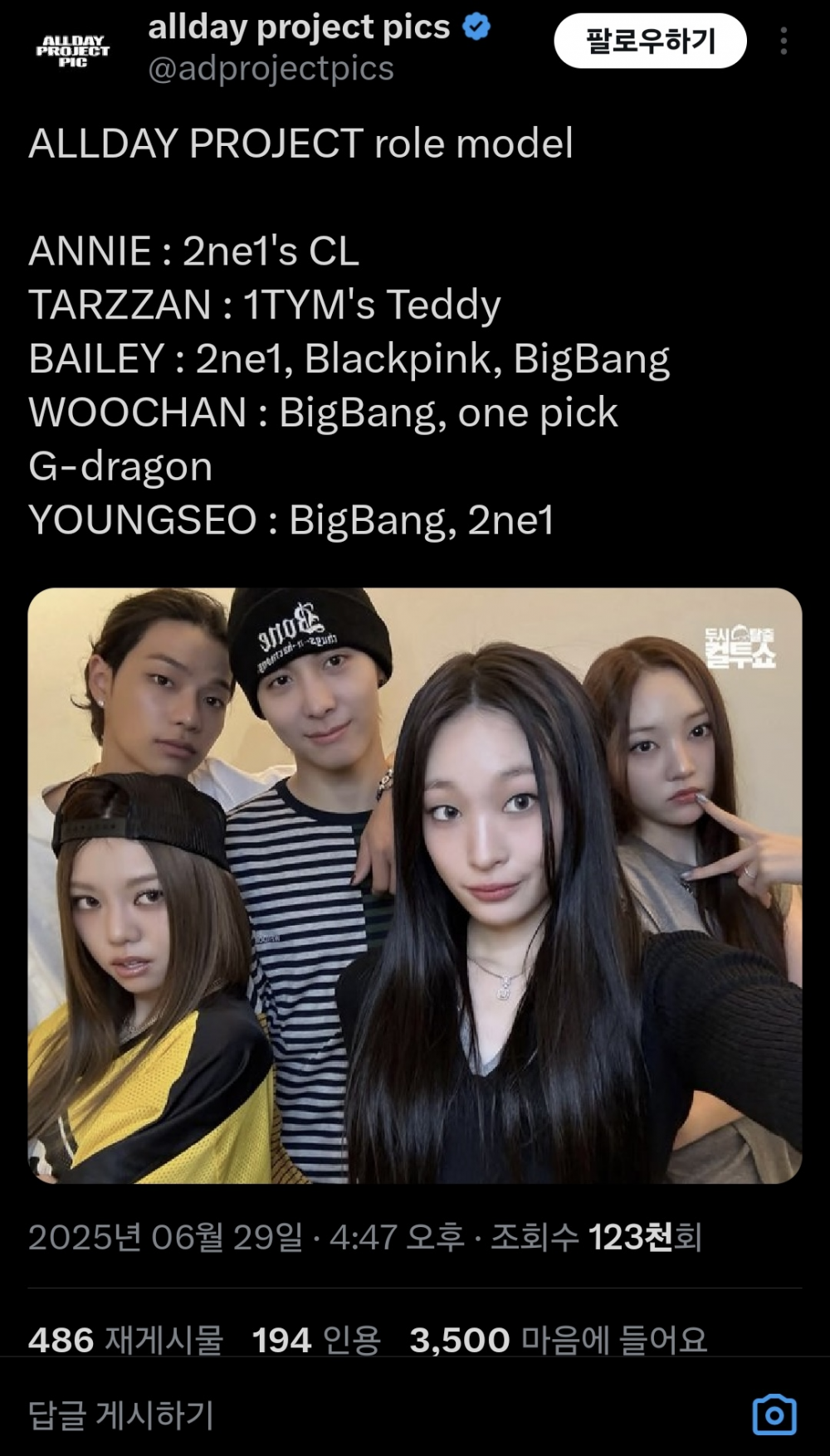Open the camera icon in the reply bar
Viewport: 830px width, 1456px height.
coord(774,1415)
